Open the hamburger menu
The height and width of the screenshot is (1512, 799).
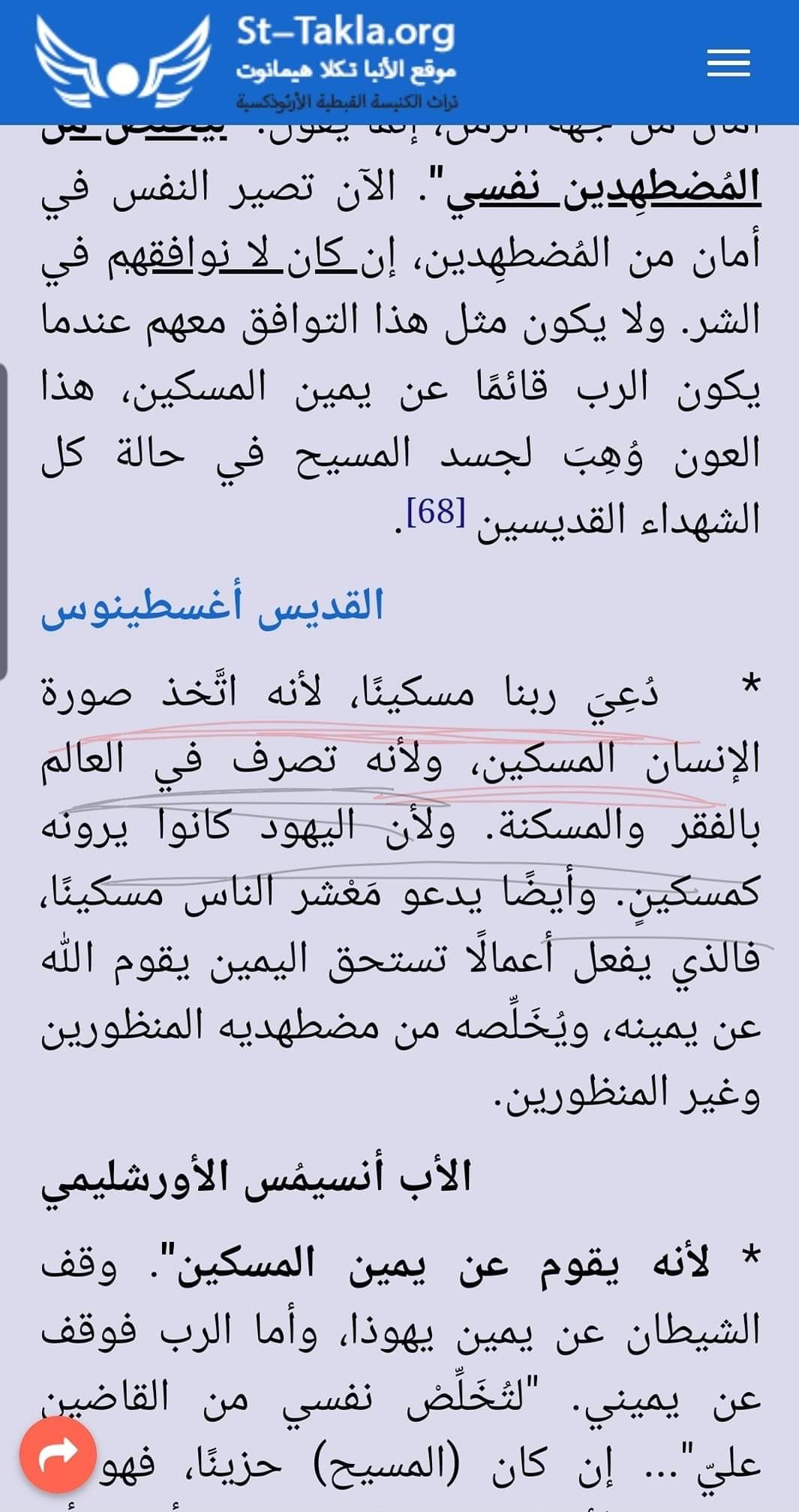pyautogui.click(x=728, y=63)
